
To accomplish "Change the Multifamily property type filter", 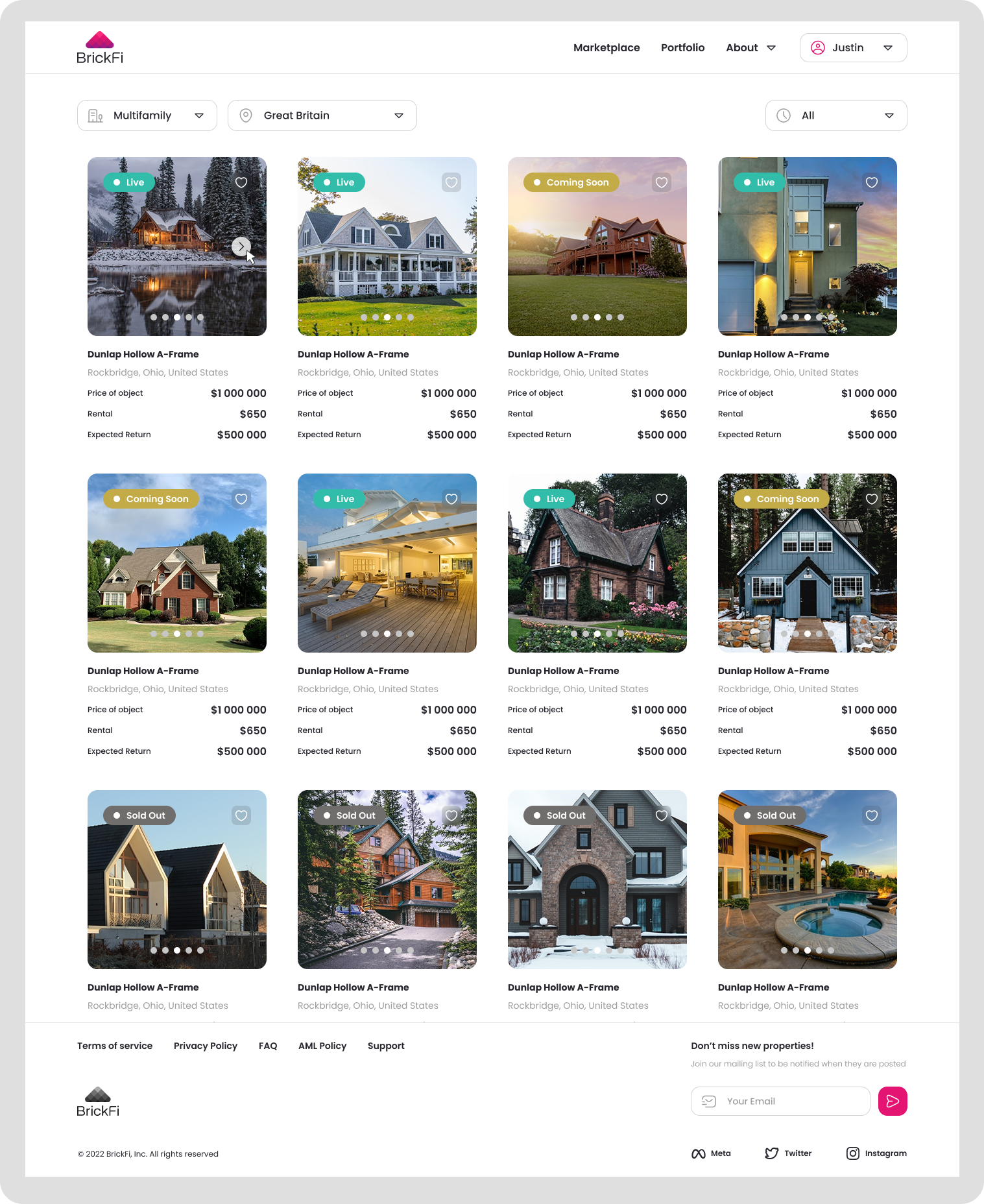I will click(147, 115).
